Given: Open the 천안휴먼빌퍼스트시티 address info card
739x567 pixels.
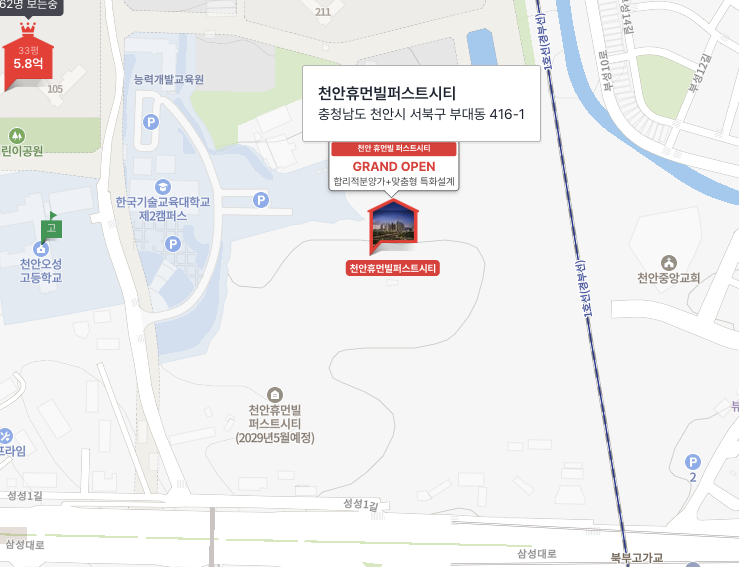Looking at the screenshot, I should point(421,103).
